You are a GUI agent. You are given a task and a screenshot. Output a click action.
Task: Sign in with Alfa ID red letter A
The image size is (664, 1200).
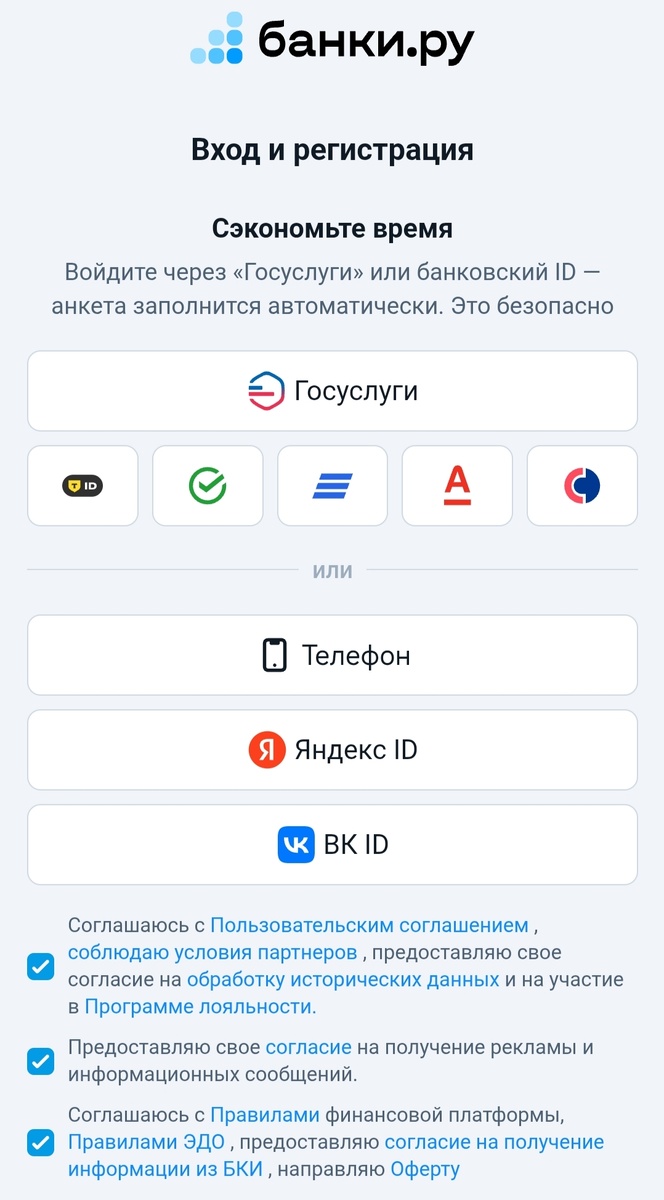coord(457,486)
